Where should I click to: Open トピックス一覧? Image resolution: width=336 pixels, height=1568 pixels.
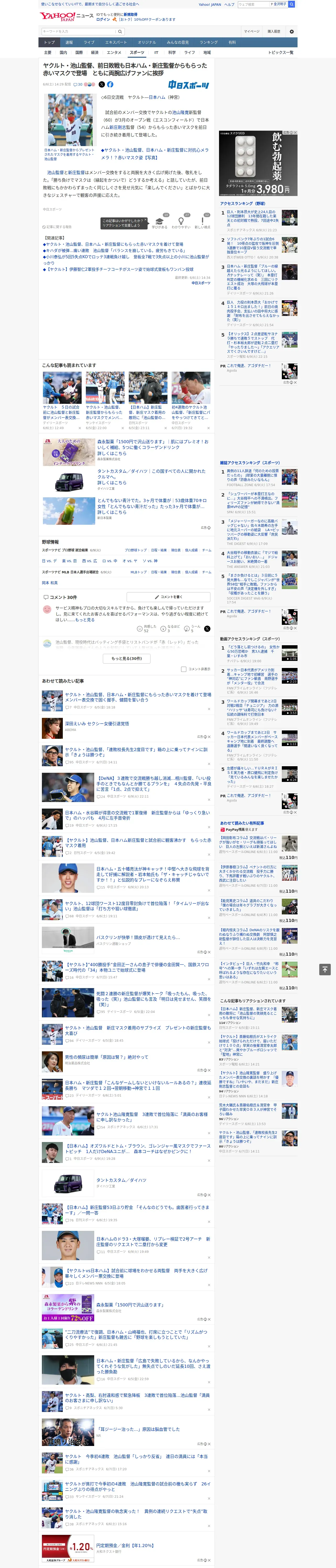(281, 52)
